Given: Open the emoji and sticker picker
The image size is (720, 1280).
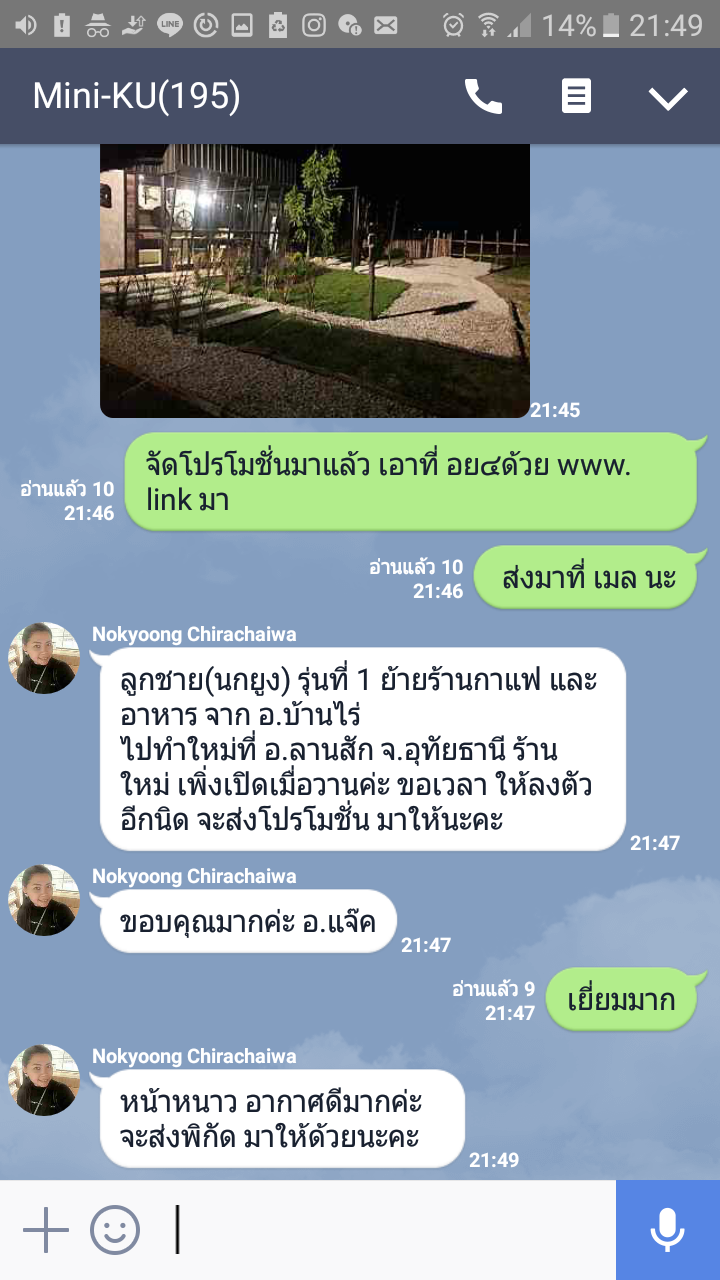Looking at the screenshot, I should click(x=115, y=1229).
